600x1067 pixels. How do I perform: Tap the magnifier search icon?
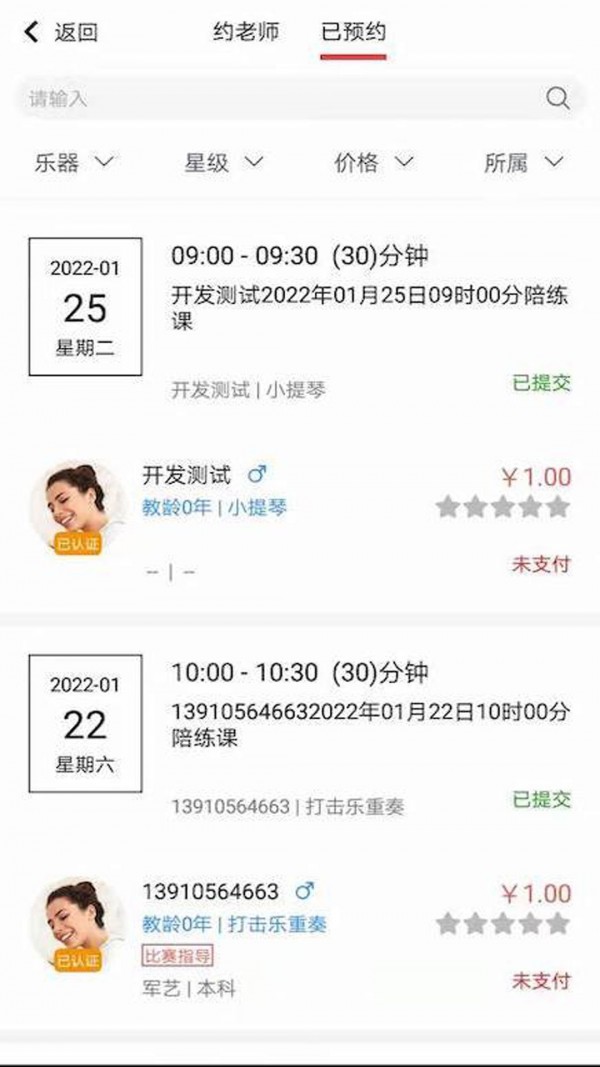(557, 98)
